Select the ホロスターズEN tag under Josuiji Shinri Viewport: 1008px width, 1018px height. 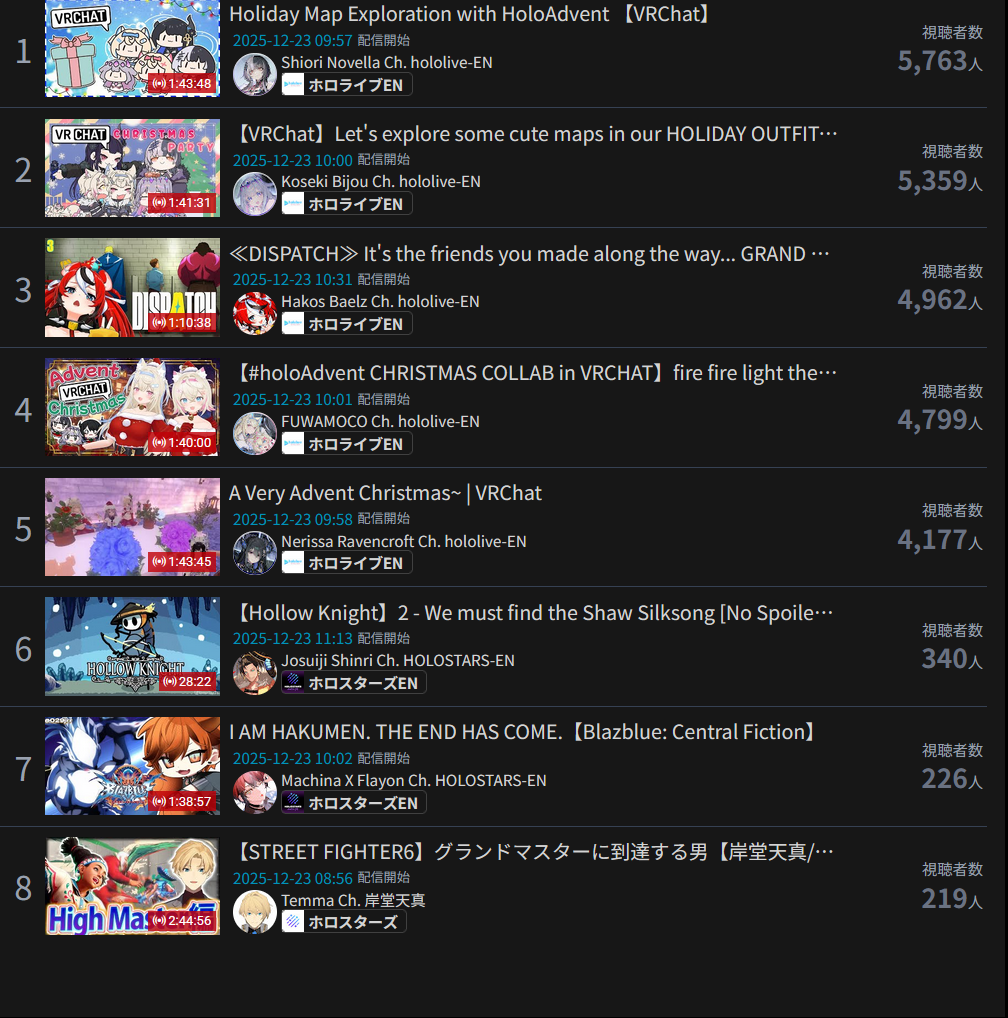(x=354, y=683)
